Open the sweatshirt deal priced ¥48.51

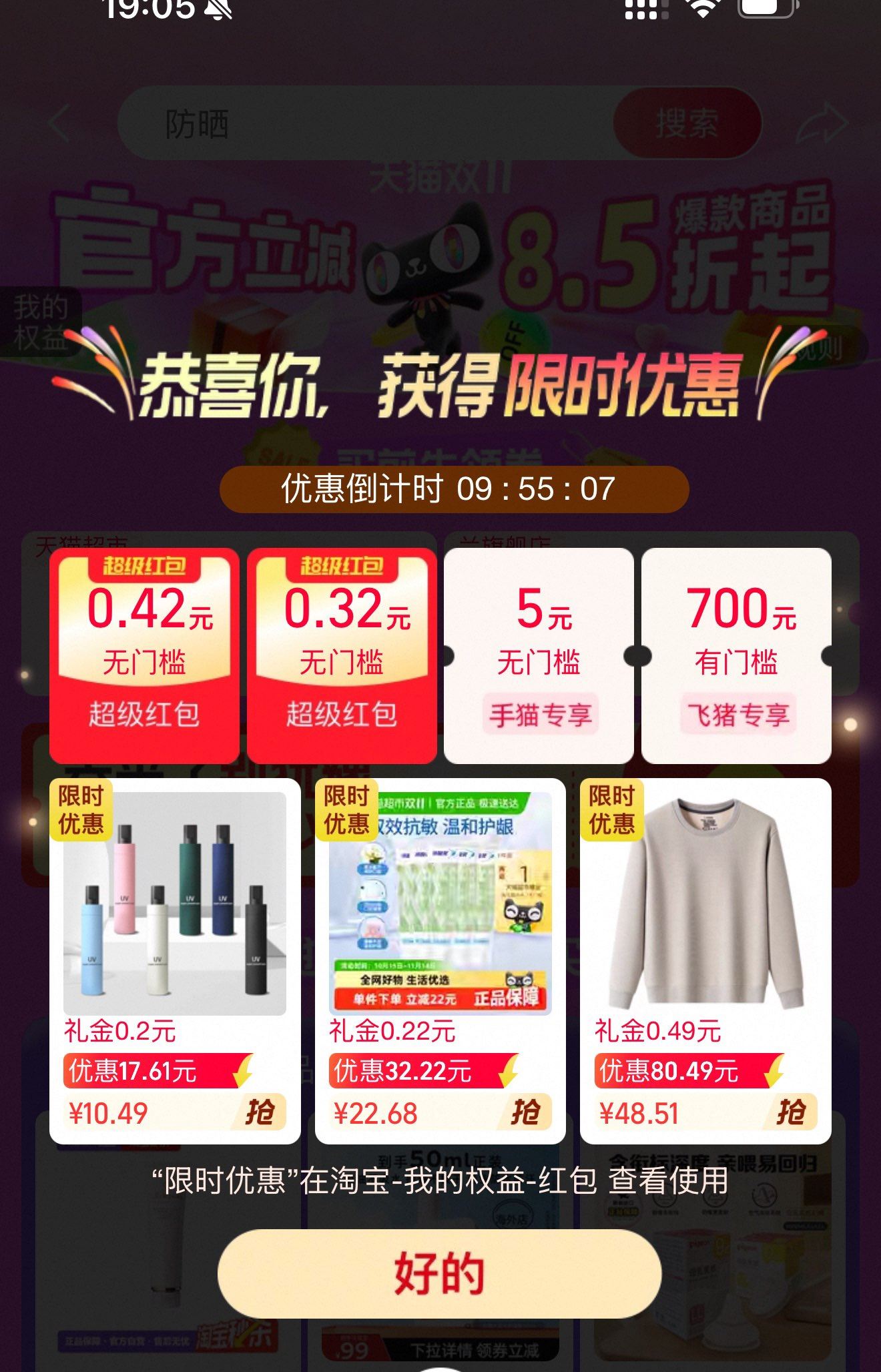click(705, 961)
